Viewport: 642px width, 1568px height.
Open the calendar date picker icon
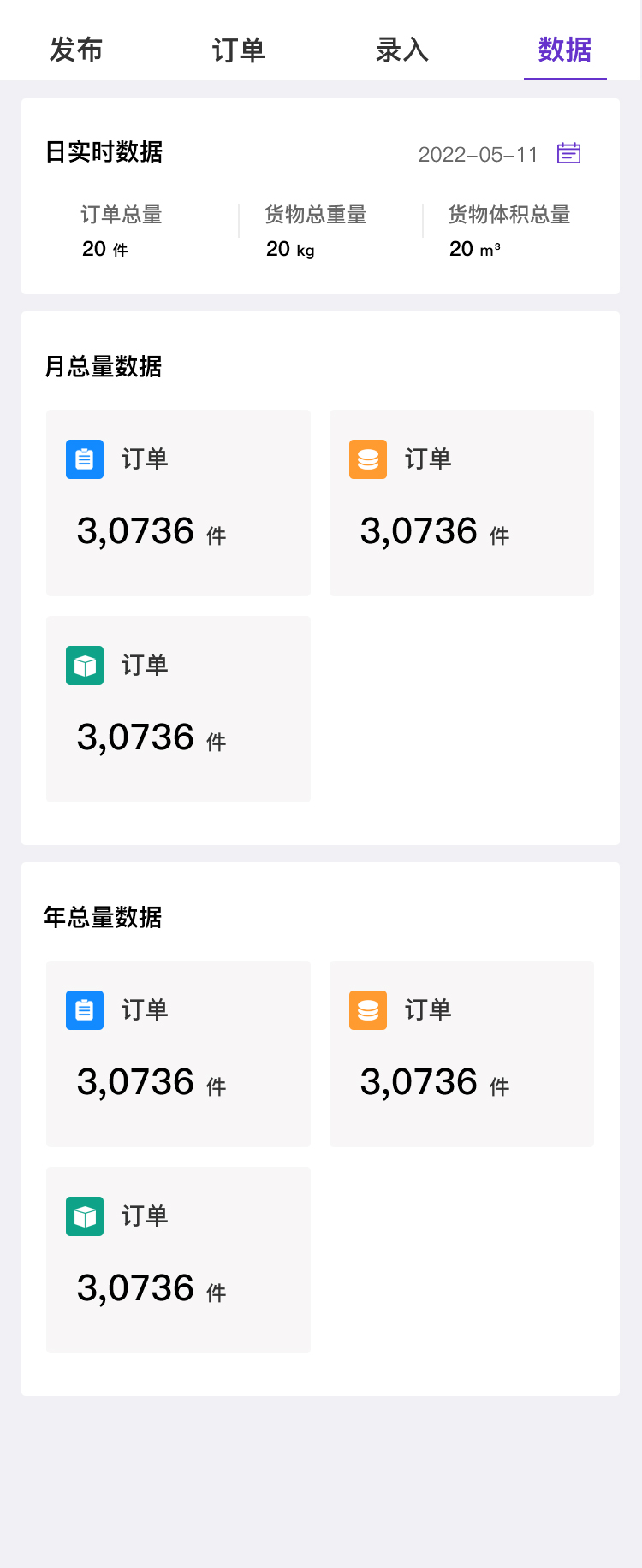[568, 153]
